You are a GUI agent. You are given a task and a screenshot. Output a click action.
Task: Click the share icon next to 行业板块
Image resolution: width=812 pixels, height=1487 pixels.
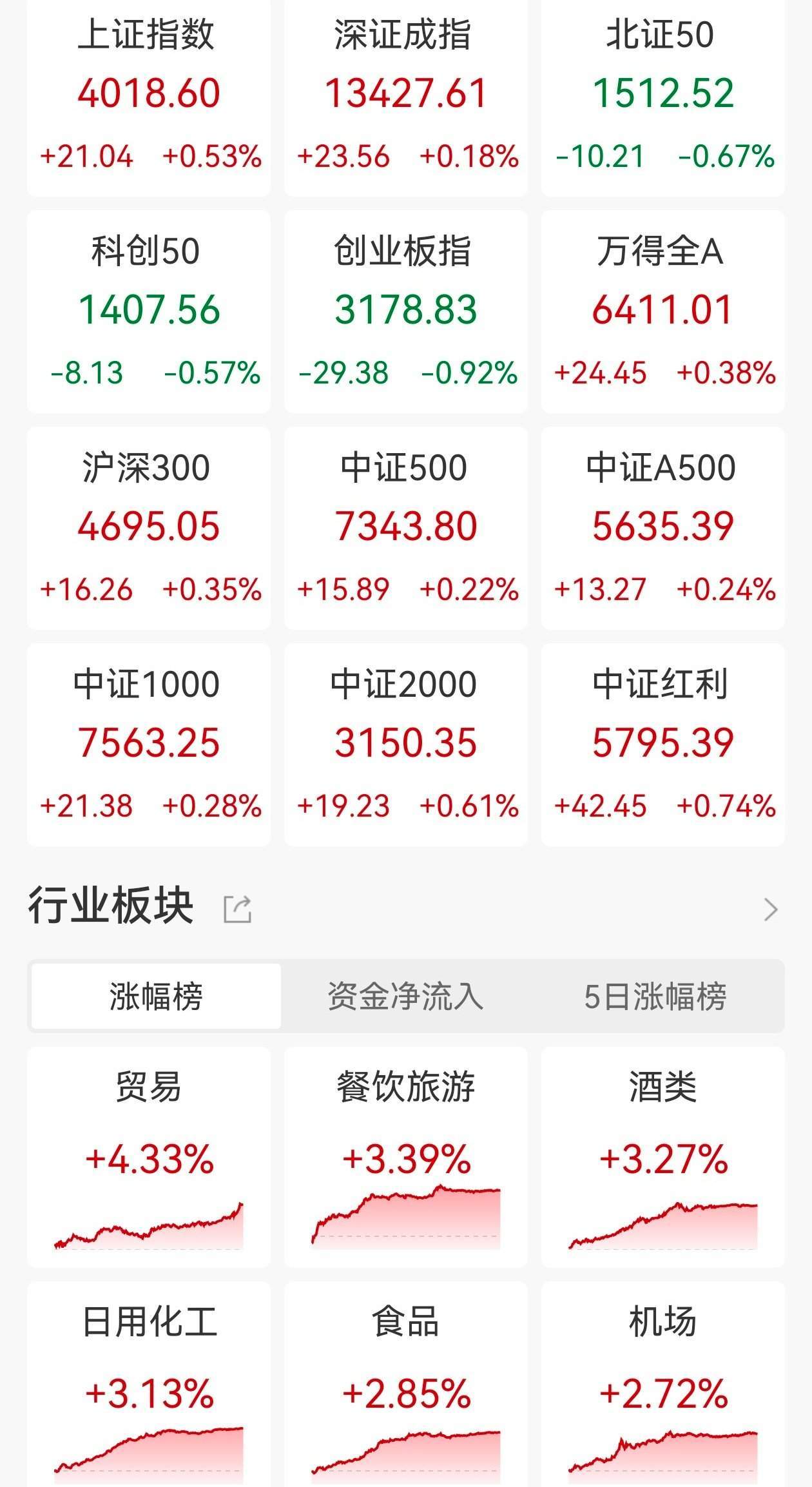click(237, 908)
